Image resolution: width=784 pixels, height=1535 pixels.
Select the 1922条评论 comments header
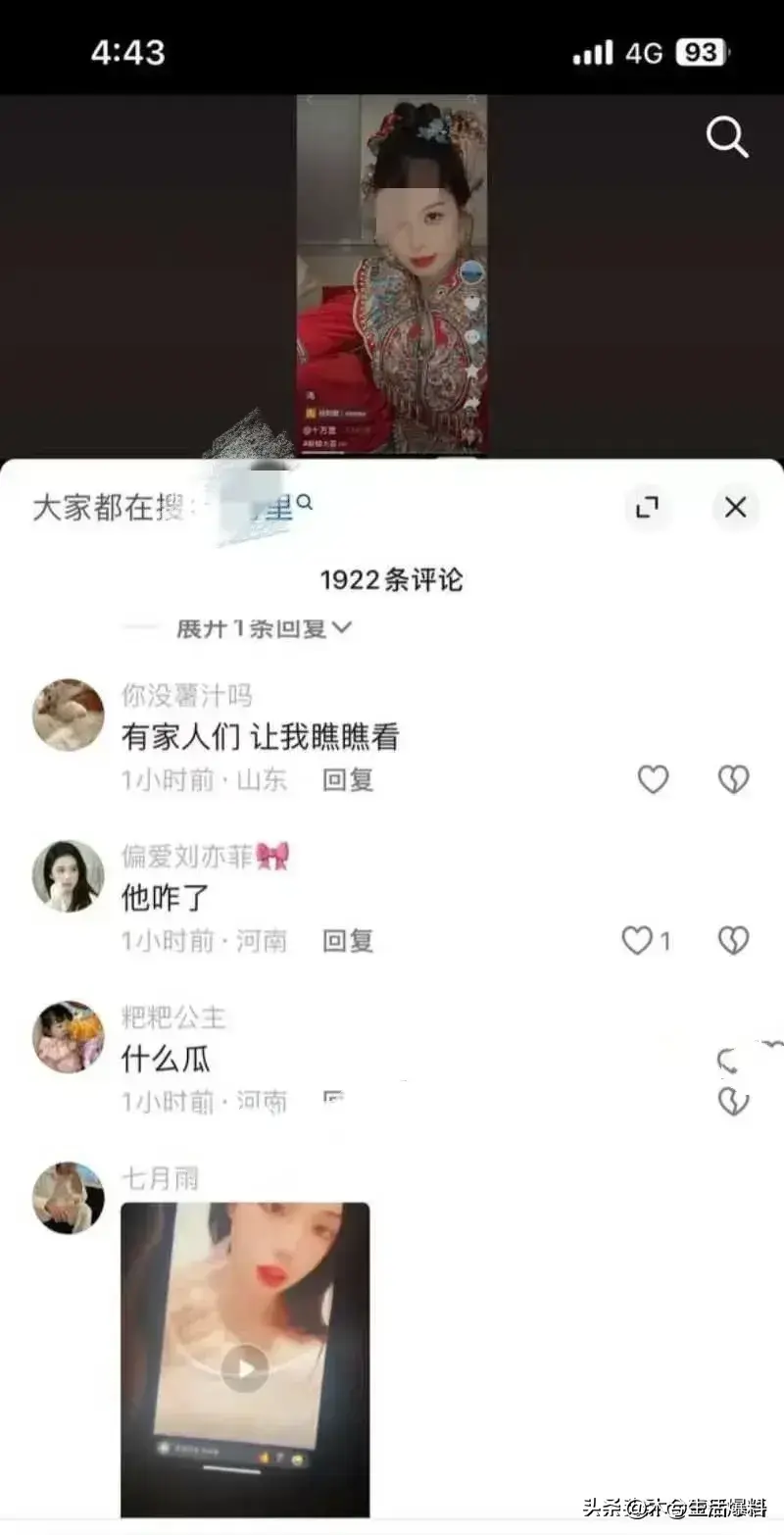tap(392, 580)
